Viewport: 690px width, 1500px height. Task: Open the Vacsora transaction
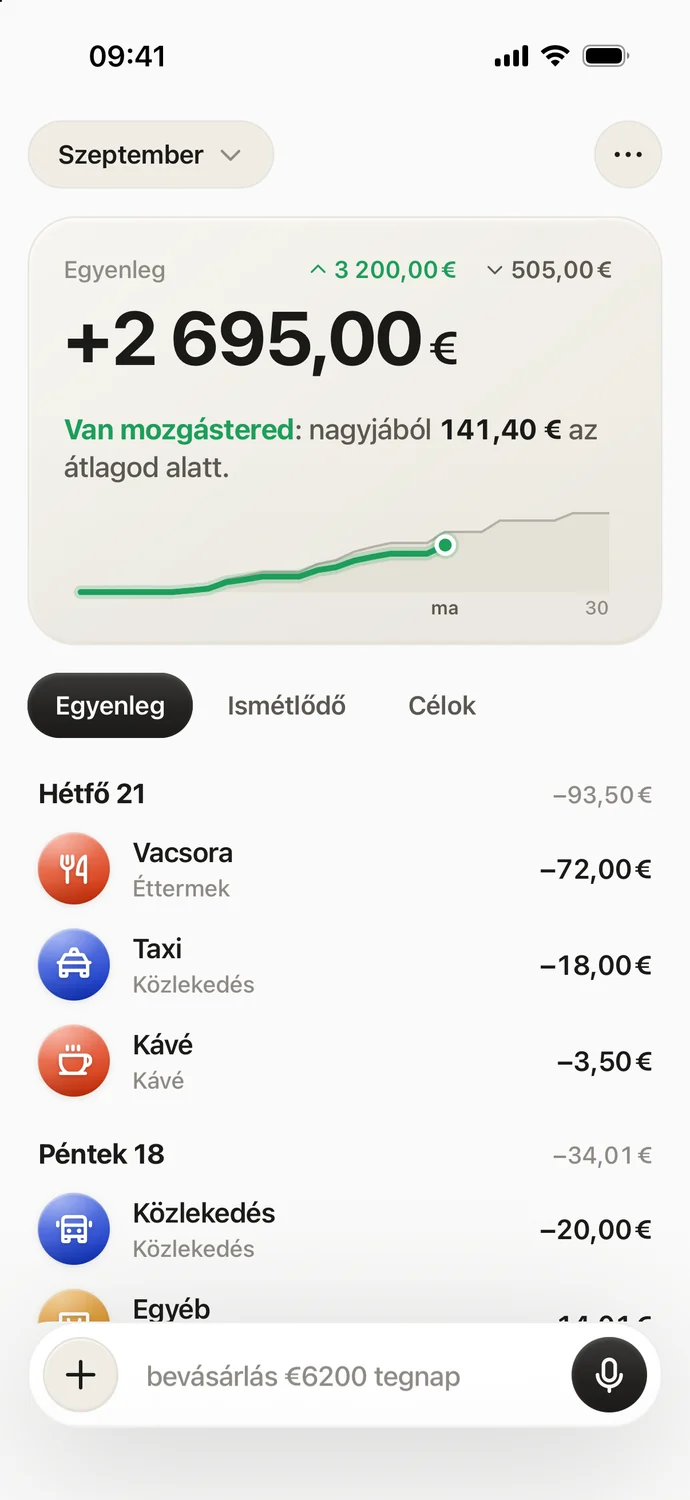[345, 869]
